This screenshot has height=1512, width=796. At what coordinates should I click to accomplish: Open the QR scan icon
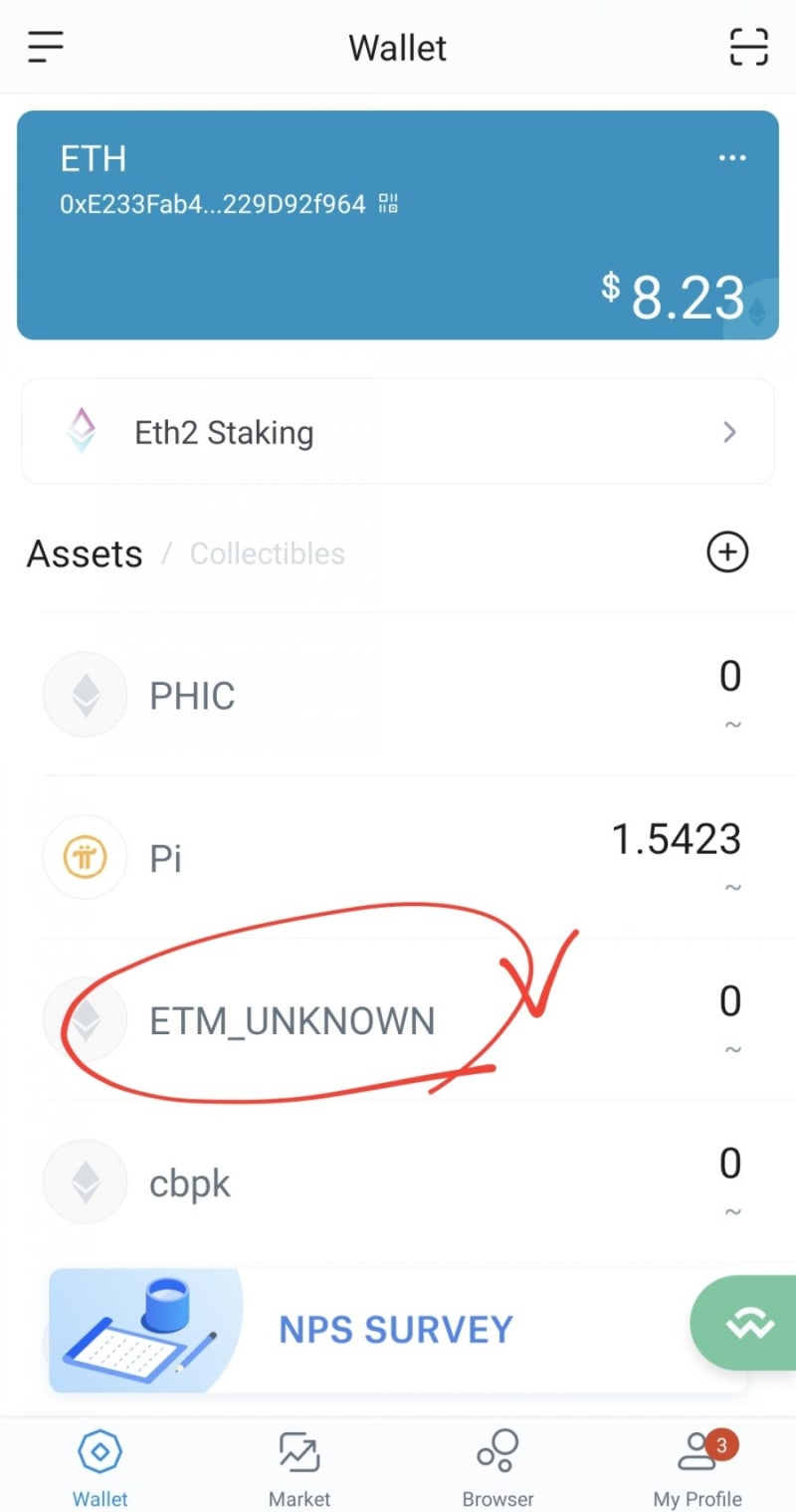[x=748, y=47]
